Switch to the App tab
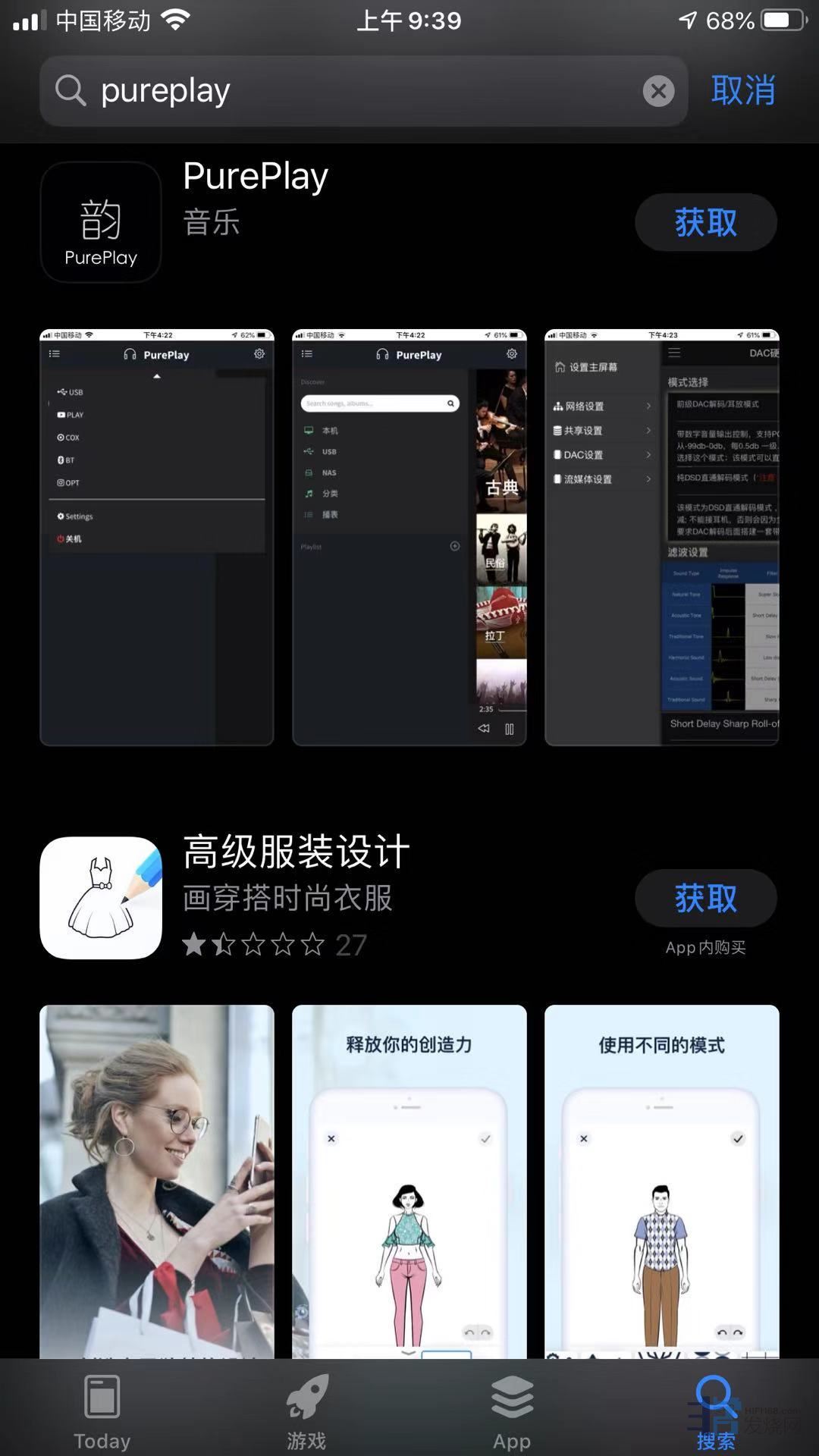The image size is (819, 1456). pos(512,1410)
